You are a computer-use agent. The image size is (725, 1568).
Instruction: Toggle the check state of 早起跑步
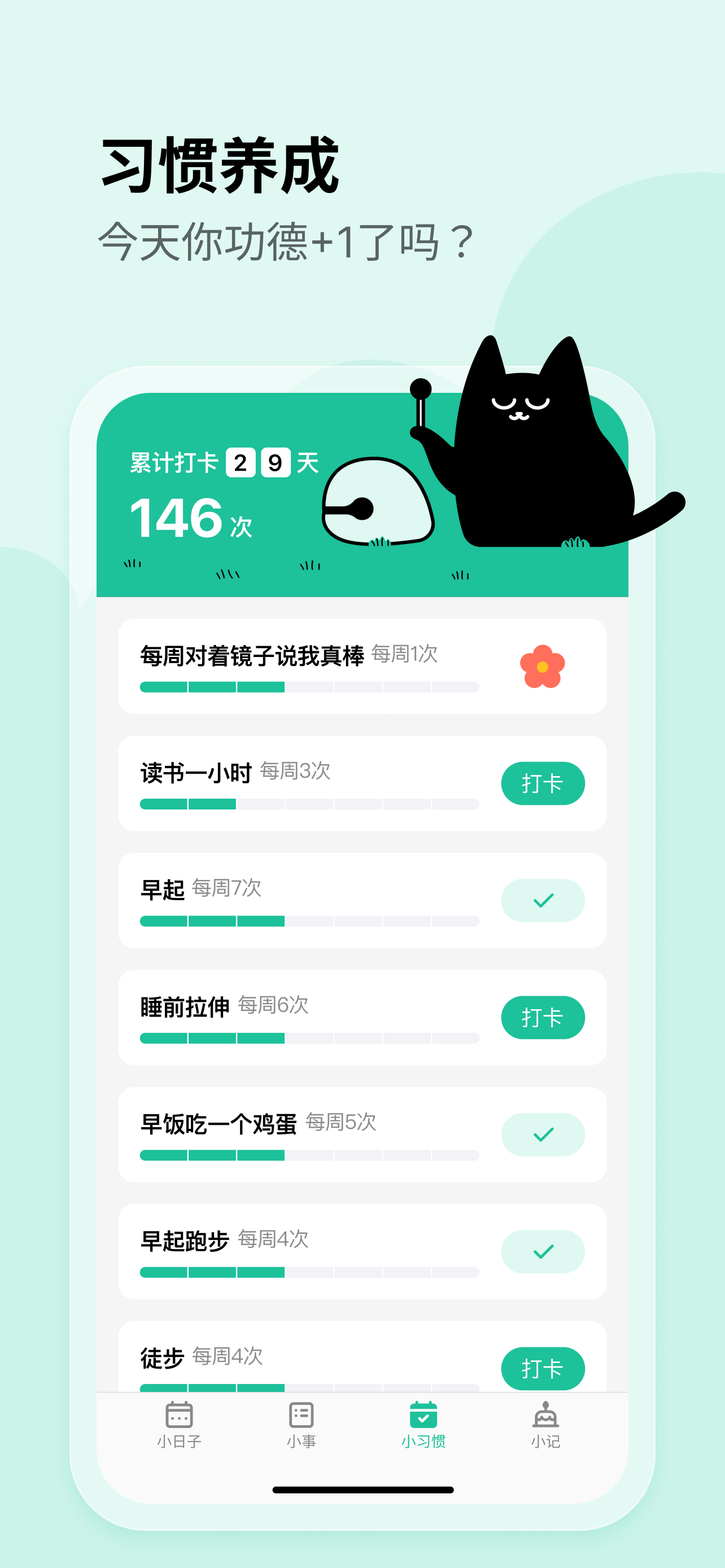pyautogui.click(x=544, y=1251)
